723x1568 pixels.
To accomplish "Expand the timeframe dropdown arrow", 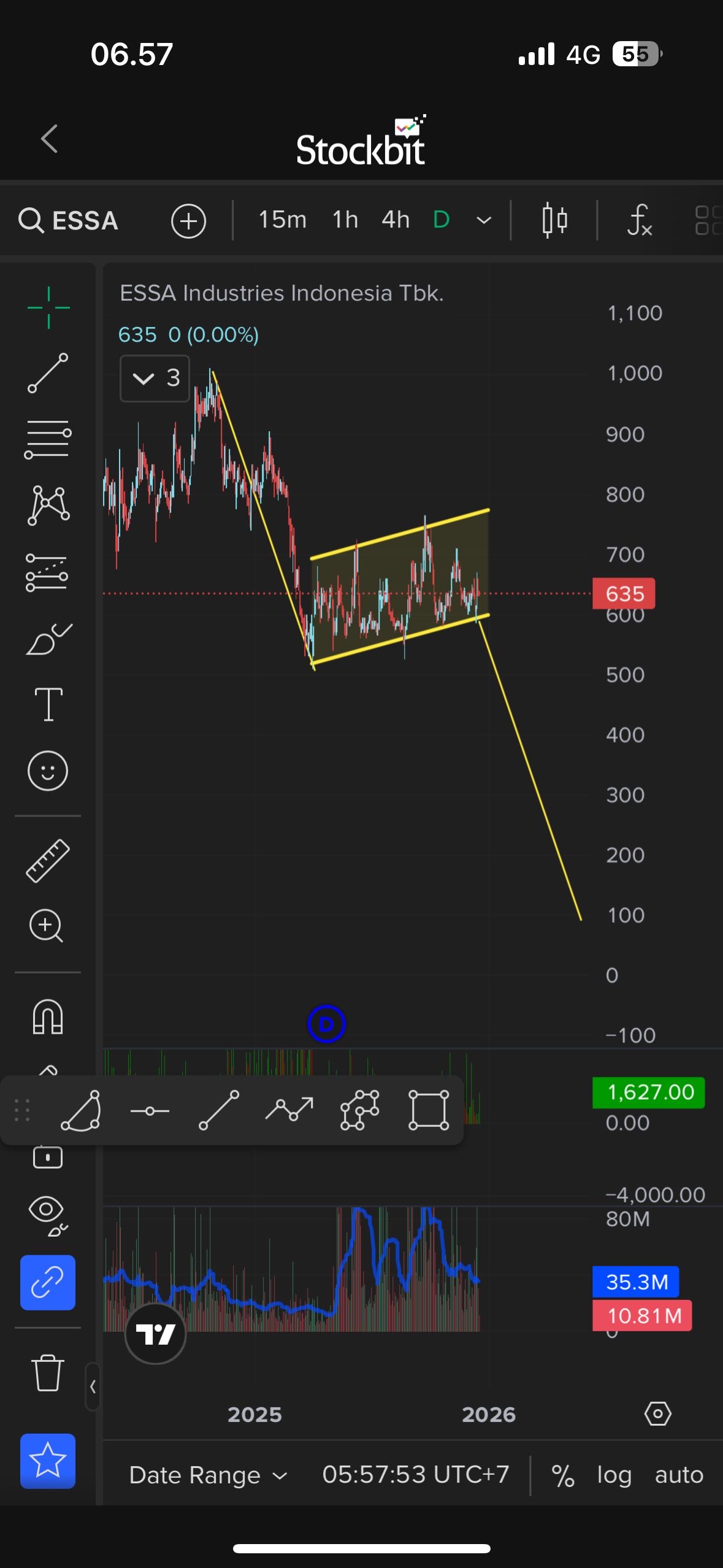I will [484, 220].
